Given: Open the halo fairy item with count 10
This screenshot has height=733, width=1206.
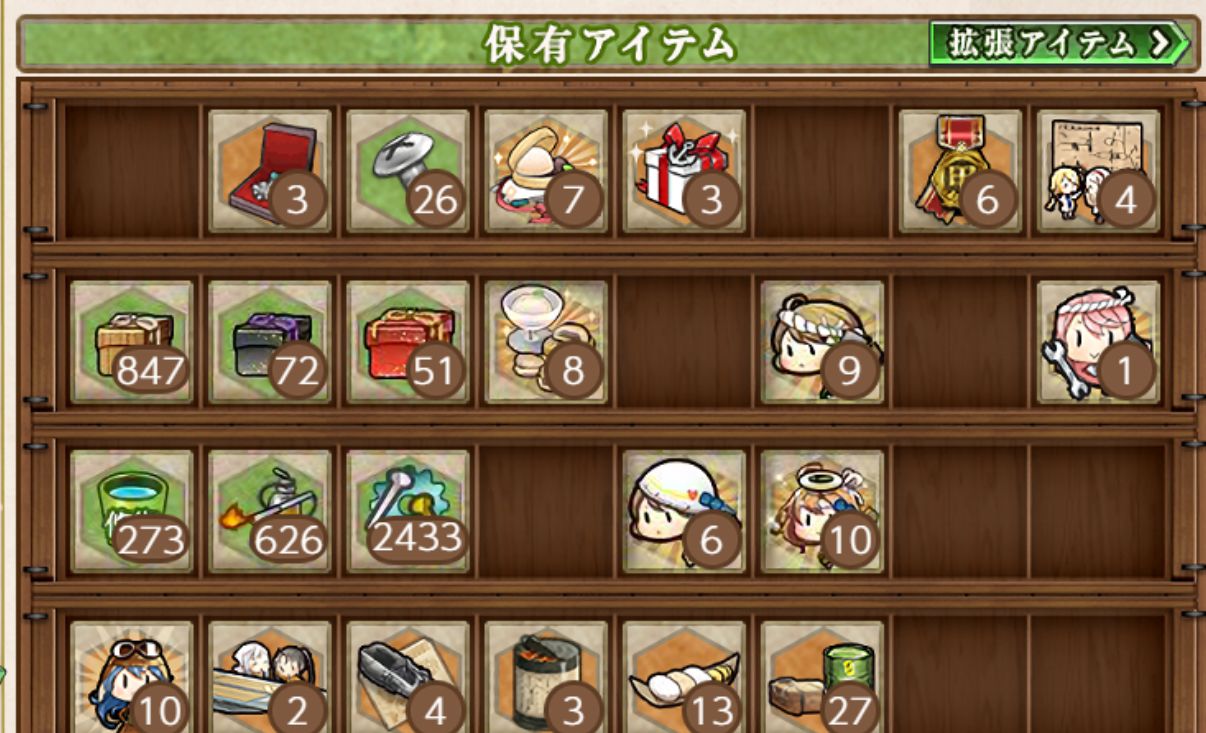Looking at the screenshot, I should coord(821,511).
